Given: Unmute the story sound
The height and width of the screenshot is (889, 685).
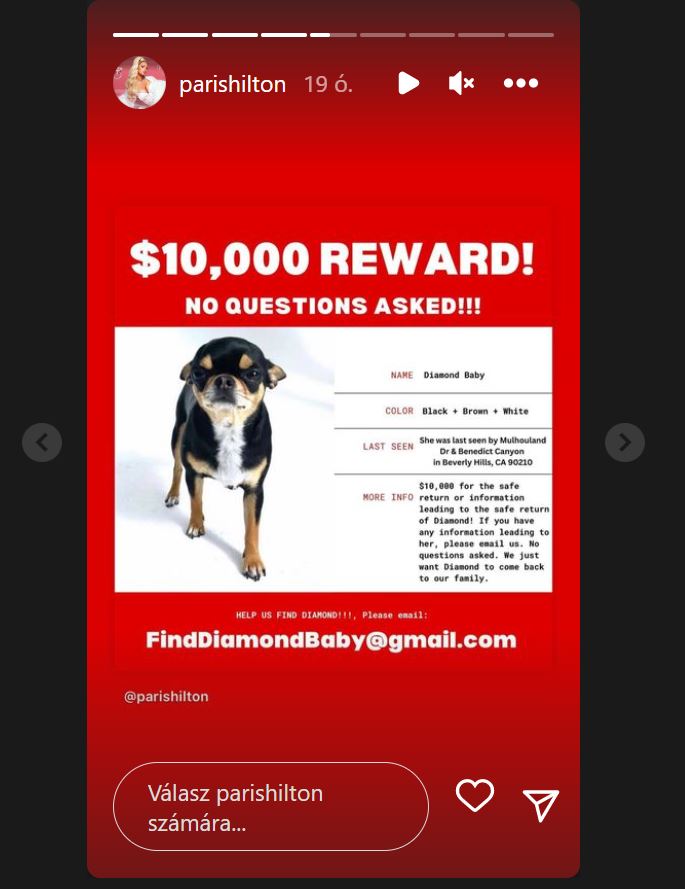Looking at the screenshot, I should tap(461, 83).
